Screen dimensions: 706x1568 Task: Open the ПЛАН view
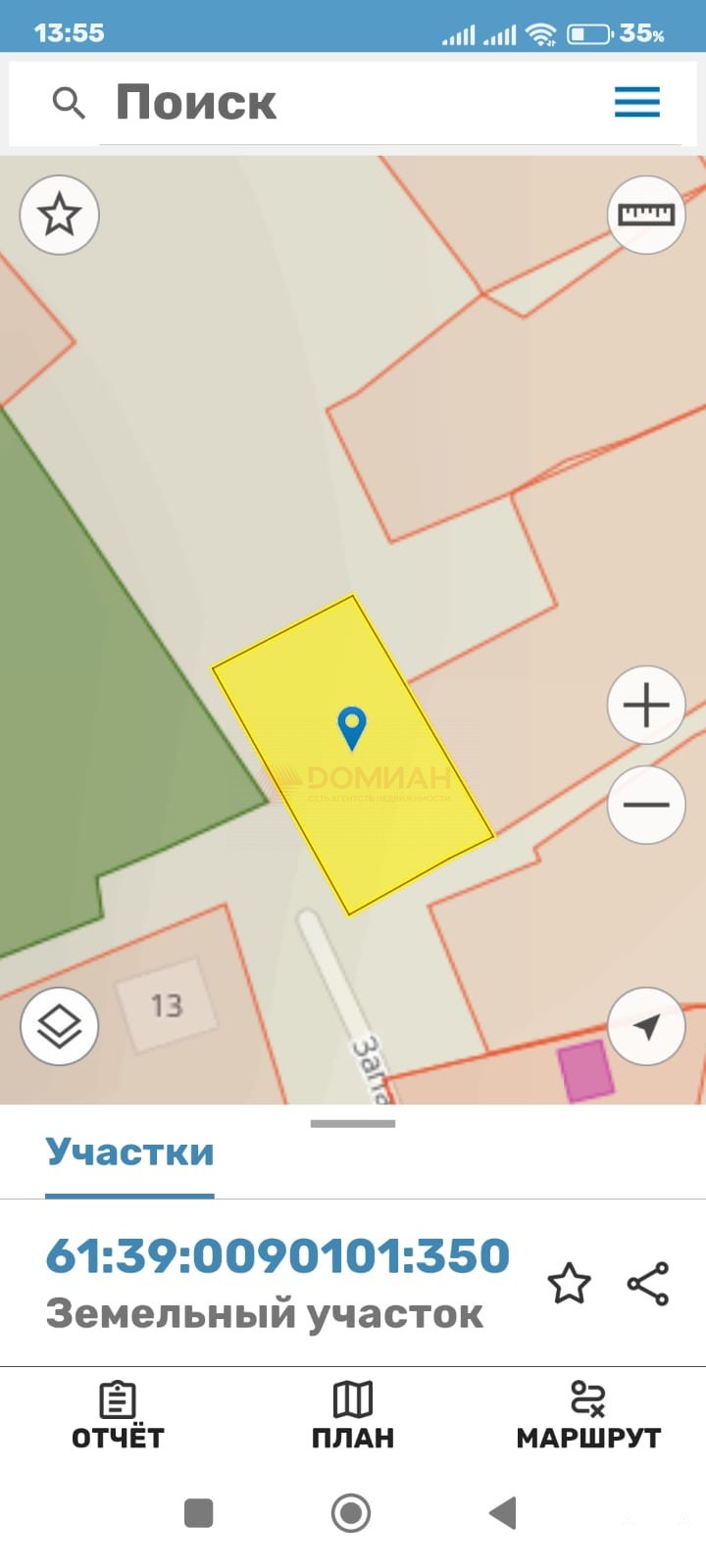coord(353,1415)
